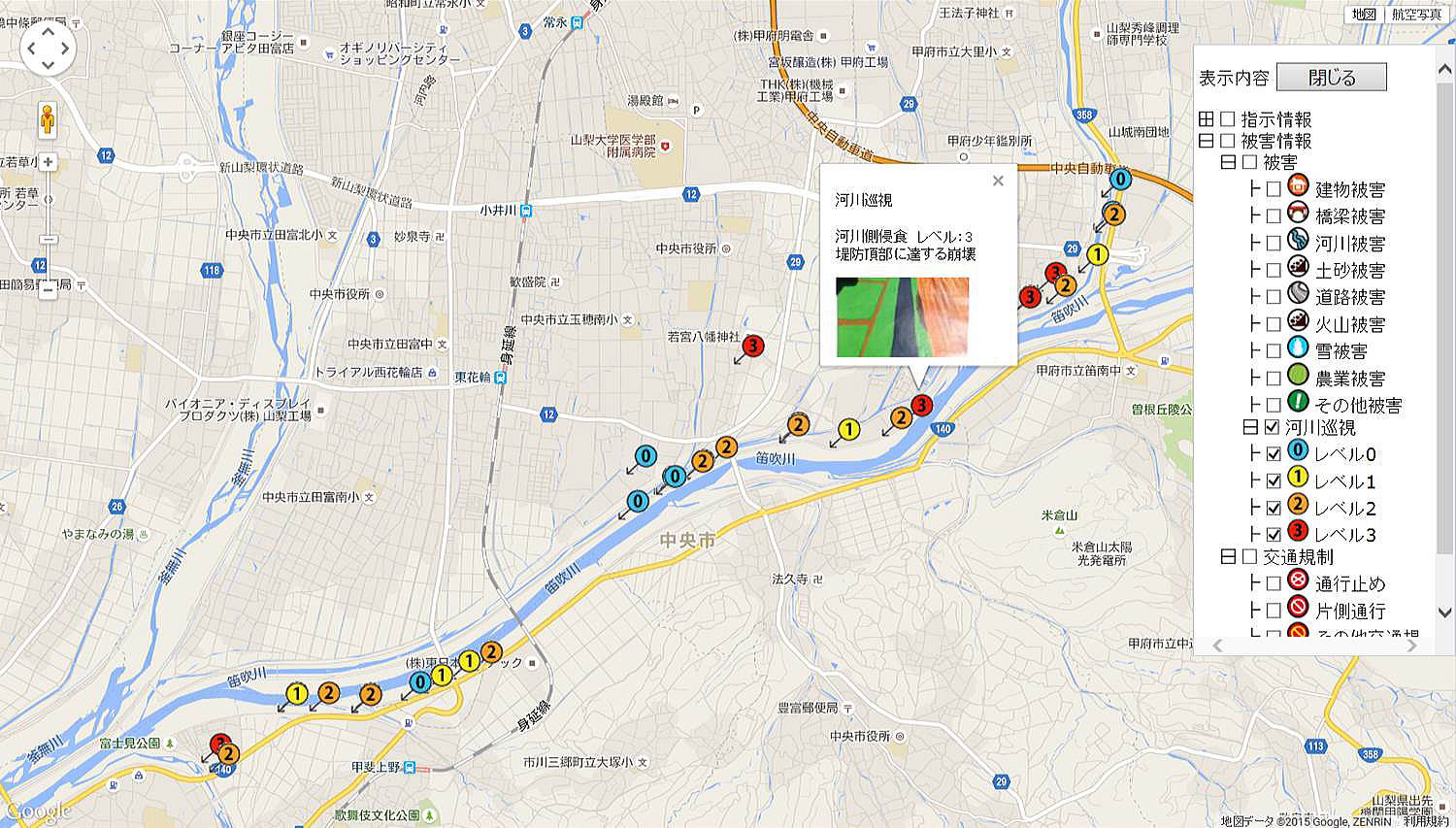Enable the 建物被害 layer checkbox
1456x828 pixels.
[1274, 189]
